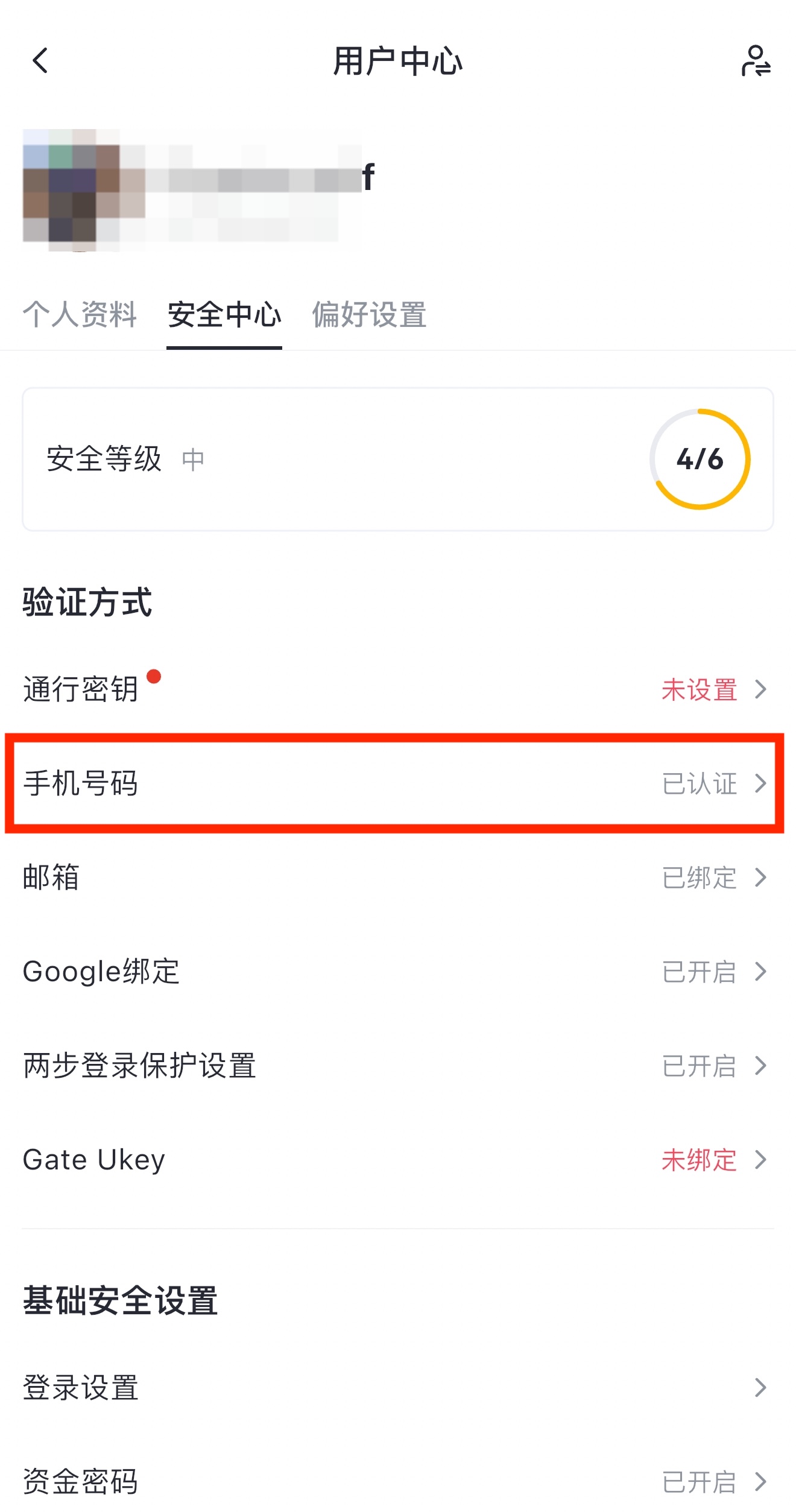Open the 邮箱 binding row
Screen dimensions: 796x1512
(398, 878)
